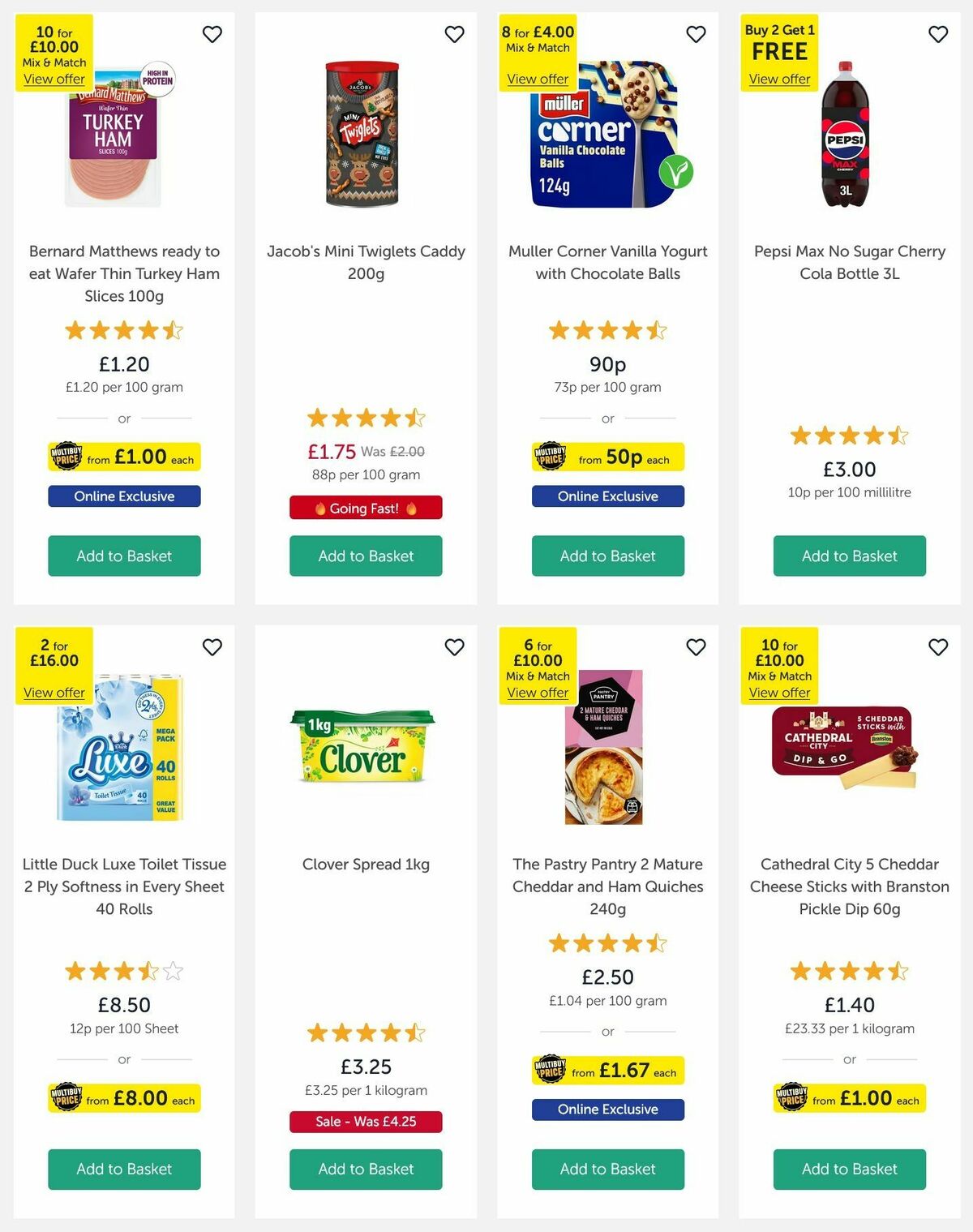This screenshot has width=973, height=1232.
Task: Favourite the Pepsi Max Cherry Cola bottle
Action: [937, 34]
